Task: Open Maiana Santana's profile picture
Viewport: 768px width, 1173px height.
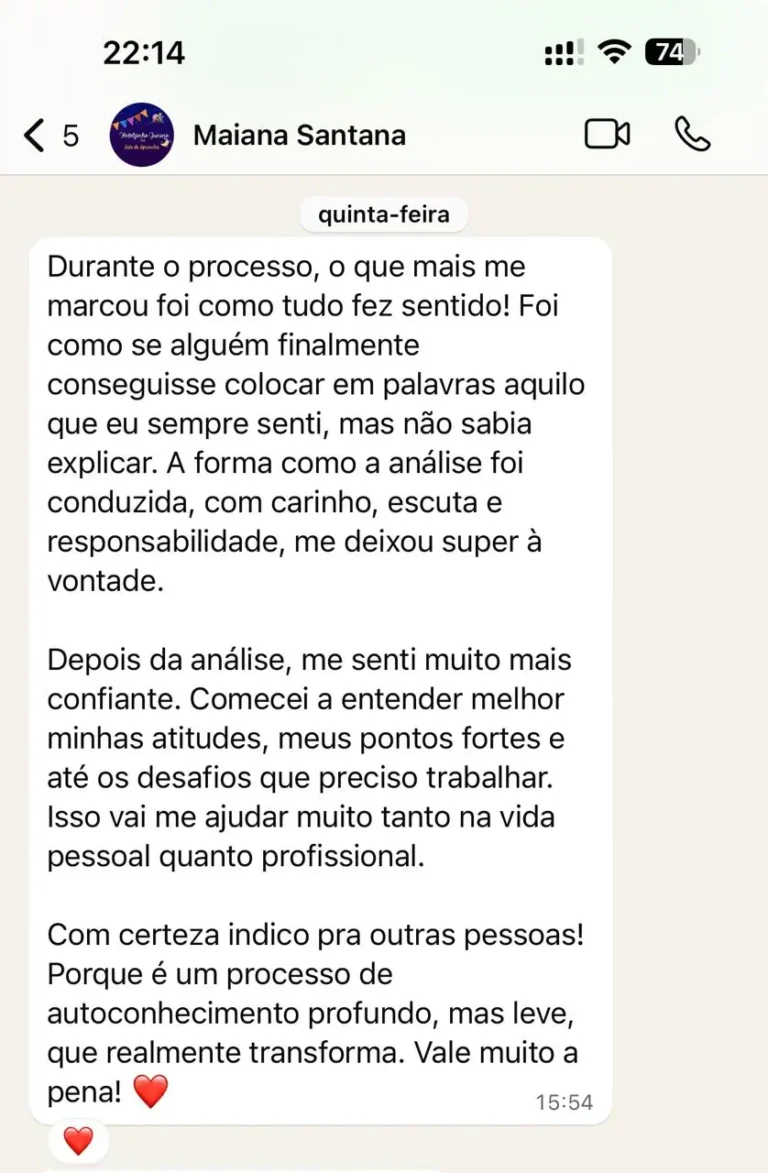Action: point(142,134)
